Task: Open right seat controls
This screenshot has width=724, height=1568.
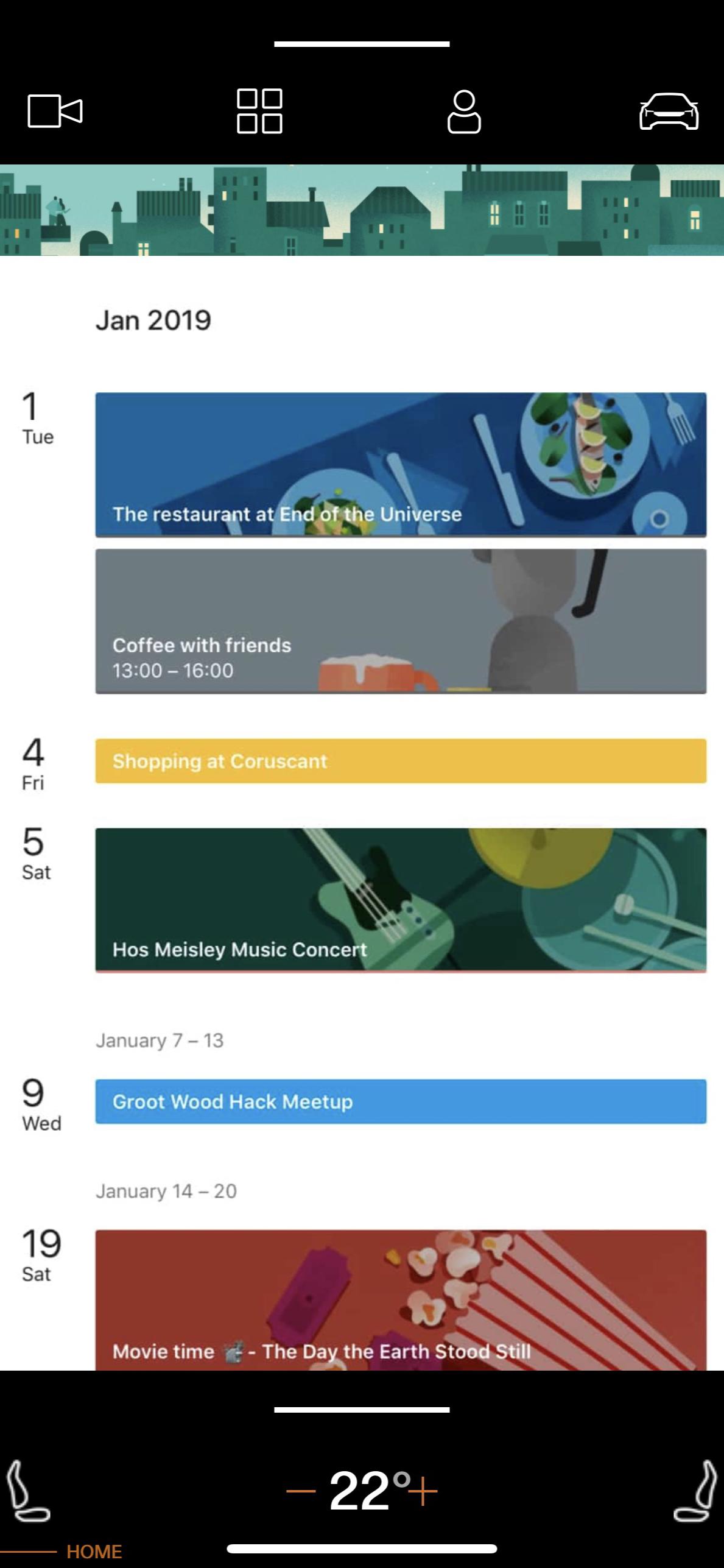Action: click(x=695, y=1491)
